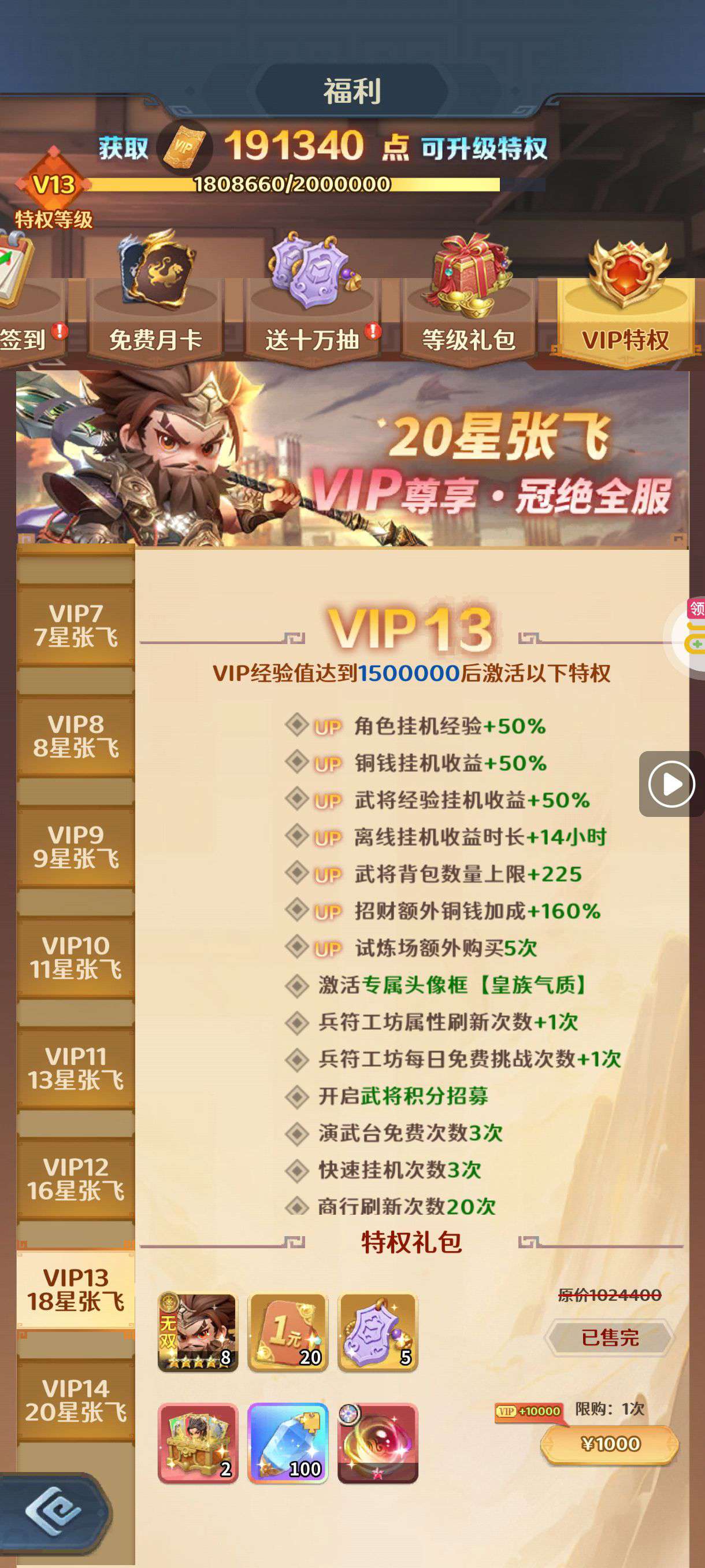705x1568 pixels.
Task: Select VIP9 9星张飞 level
Action: click(x=76, y=846)
